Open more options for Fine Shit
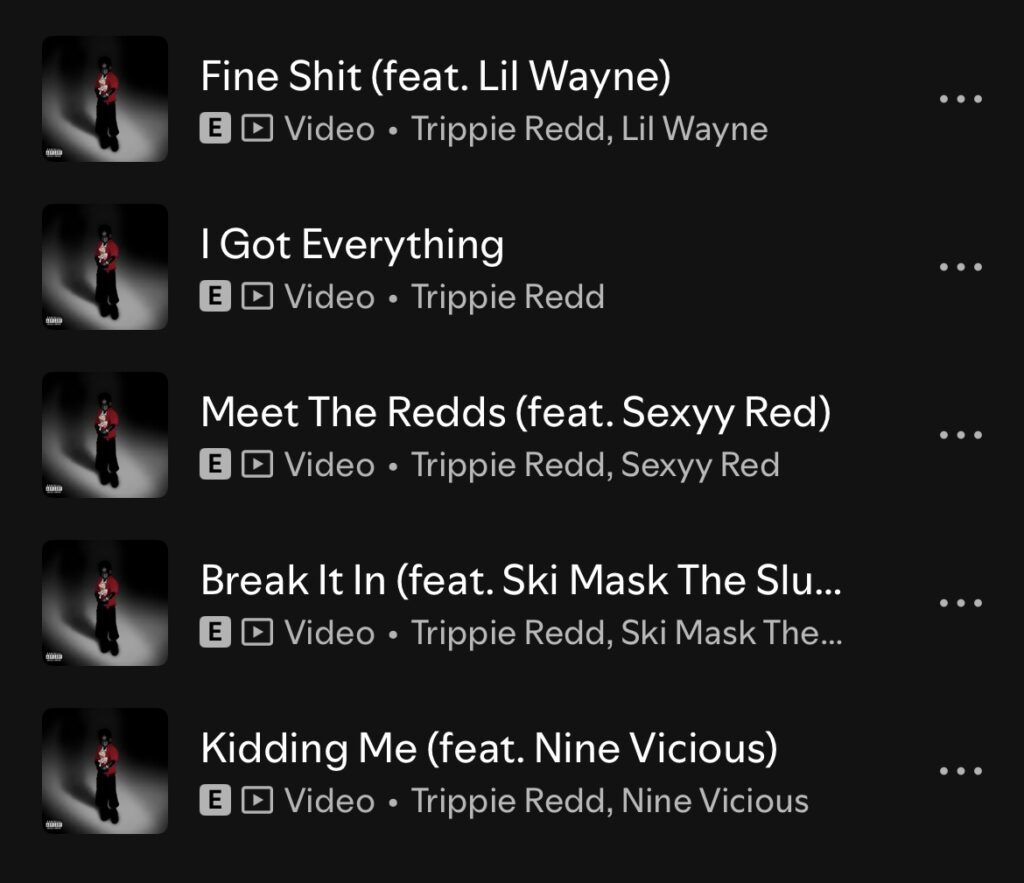The width and height of the screenshot is (1024, 883). pyautogui.click(x=961, y=99)
